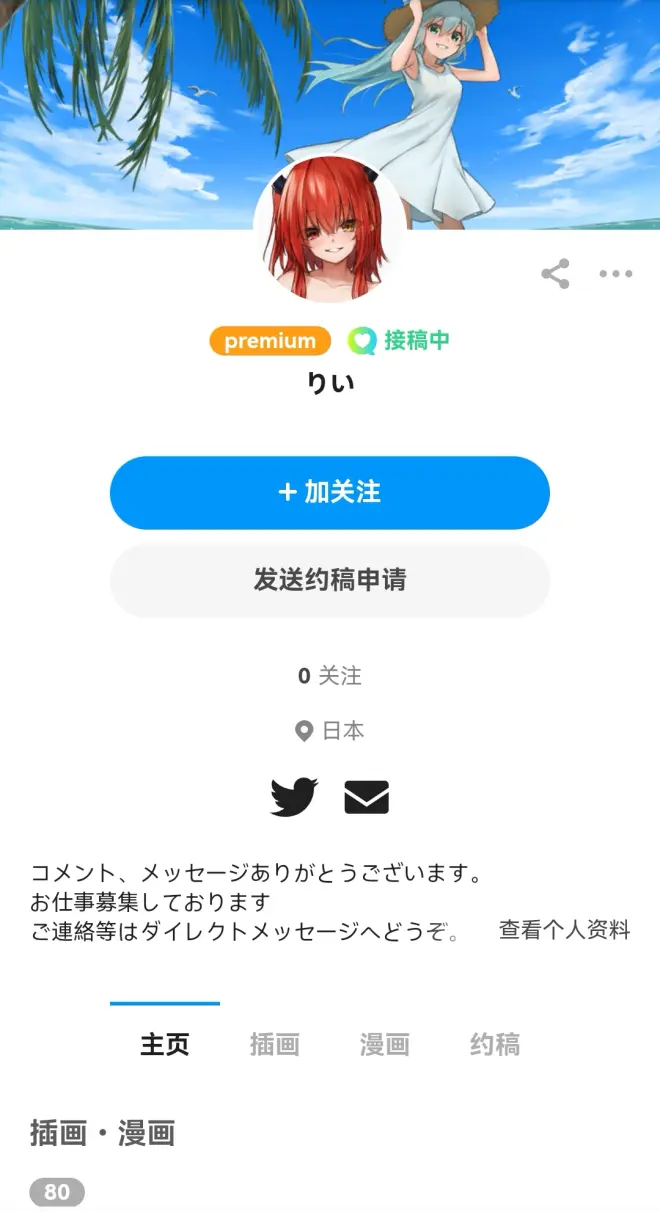Switch to the 主页 tab

point(165,1045)
